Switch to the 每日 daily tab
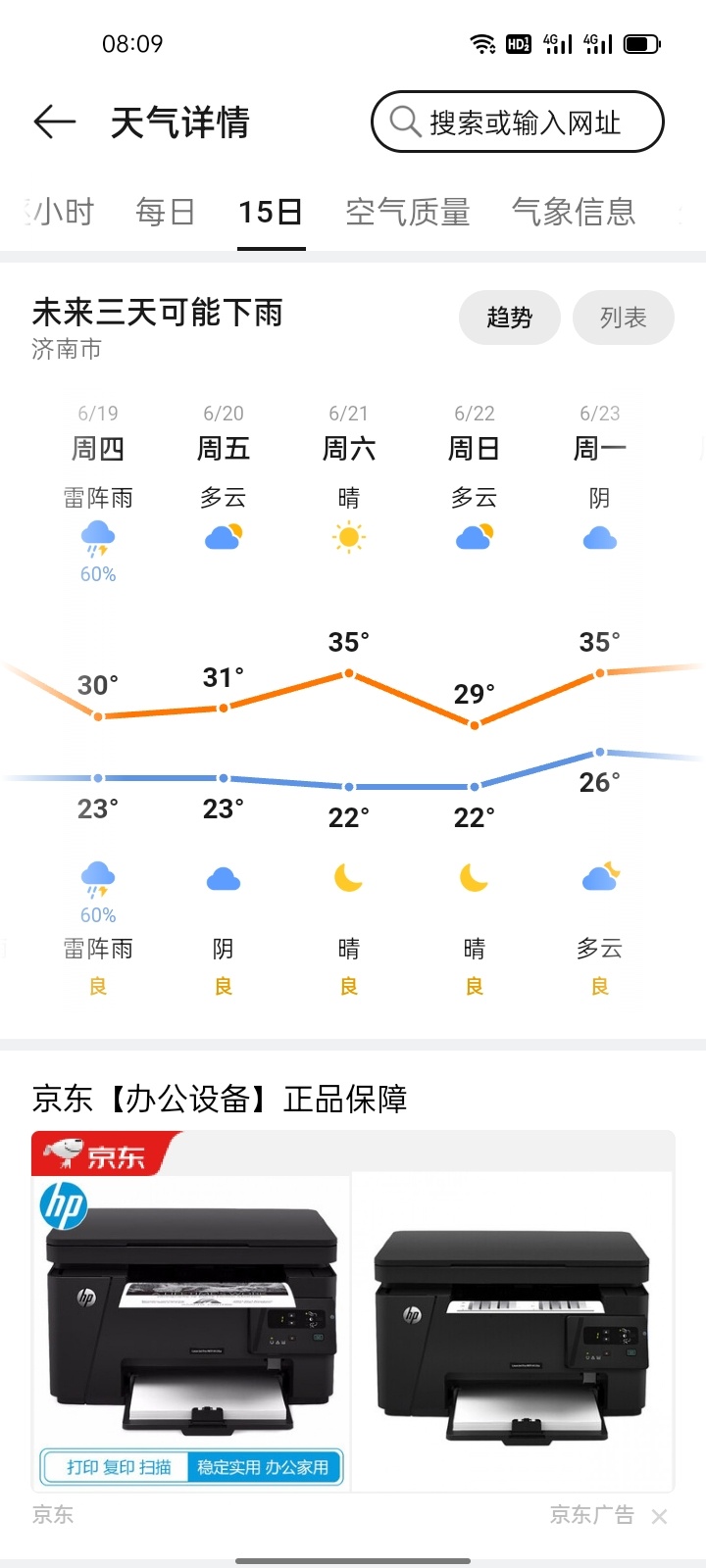 165,212
